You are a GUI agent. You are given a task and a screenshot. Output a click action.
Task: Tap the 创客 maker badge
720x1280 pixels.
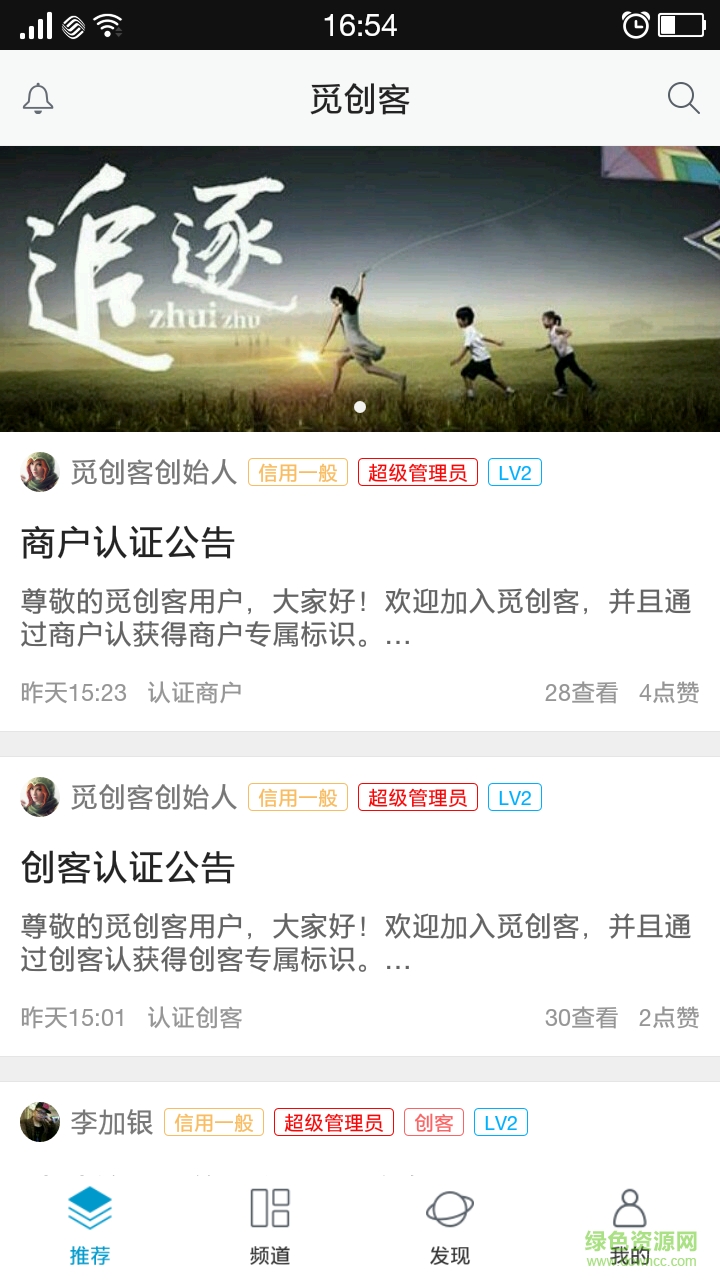(x=433, y=1122)
